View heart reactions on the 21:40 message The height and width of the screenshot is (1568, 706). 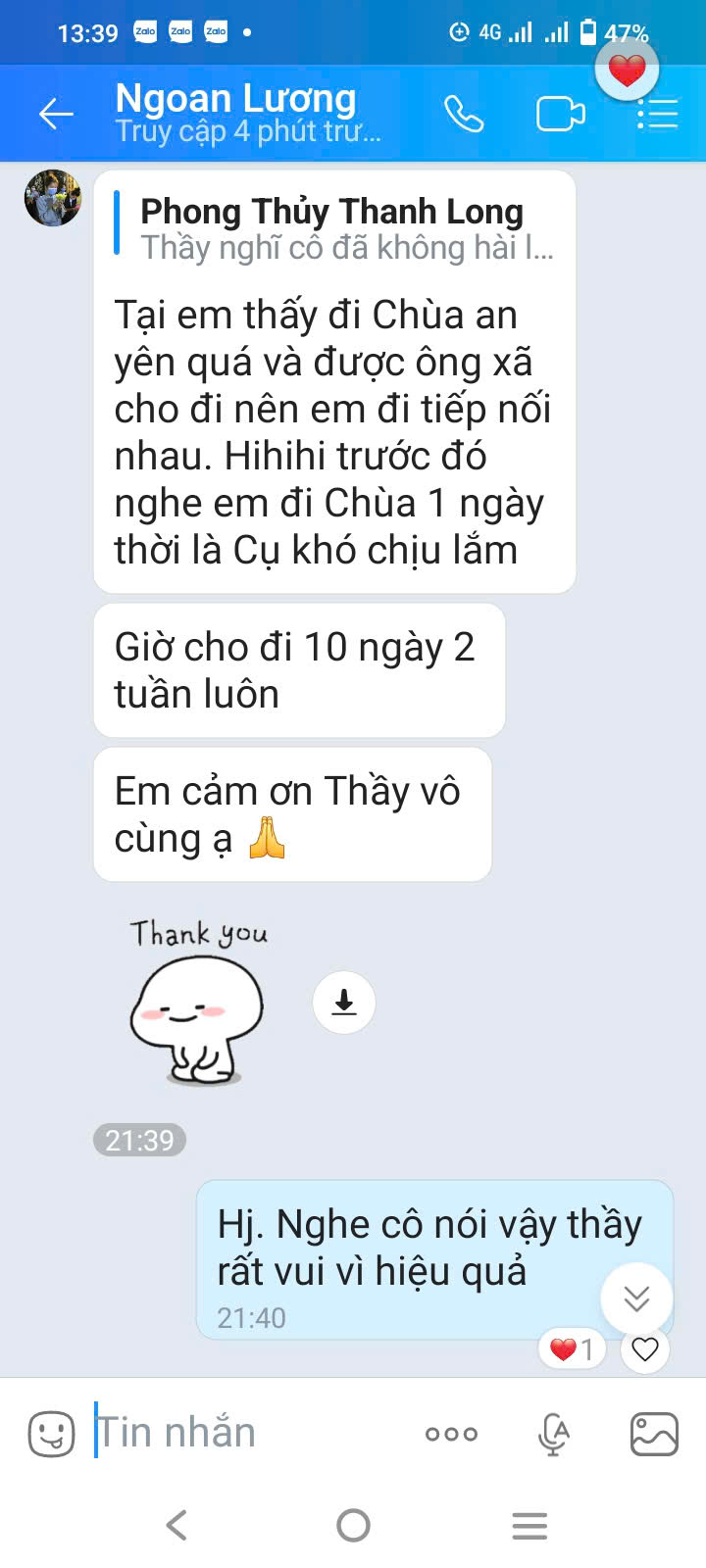pos(573,1349)
